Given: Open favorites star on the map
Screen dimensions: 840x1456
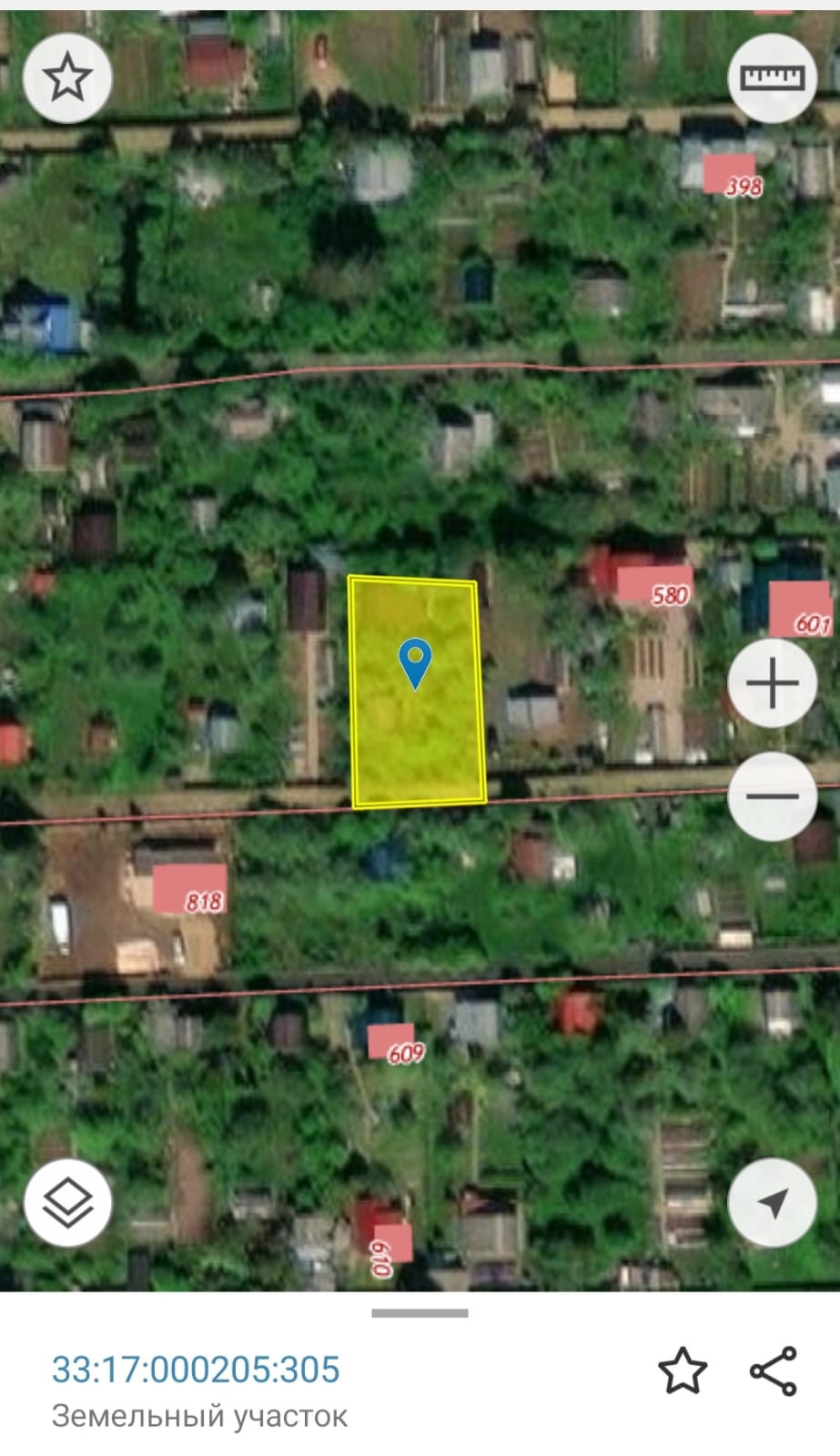Looking at the screenshot, I should (x=67, y=78).
